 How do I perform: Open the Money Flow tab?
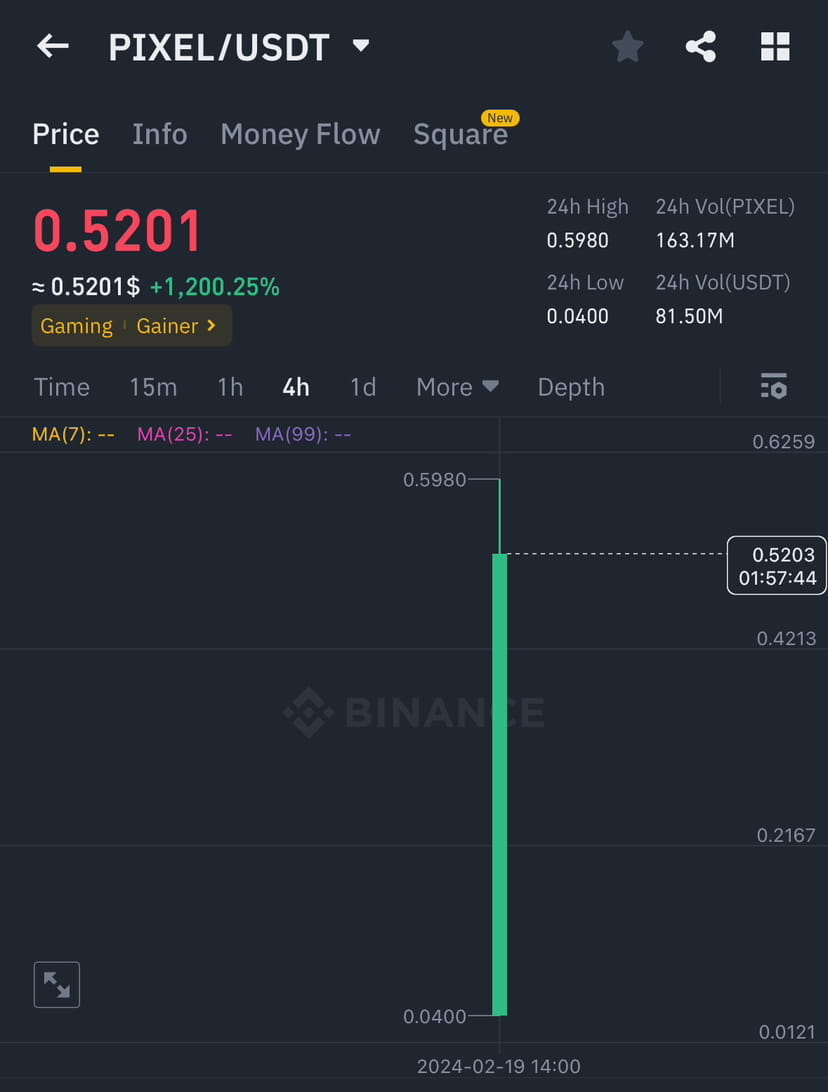tap(300, 134)
